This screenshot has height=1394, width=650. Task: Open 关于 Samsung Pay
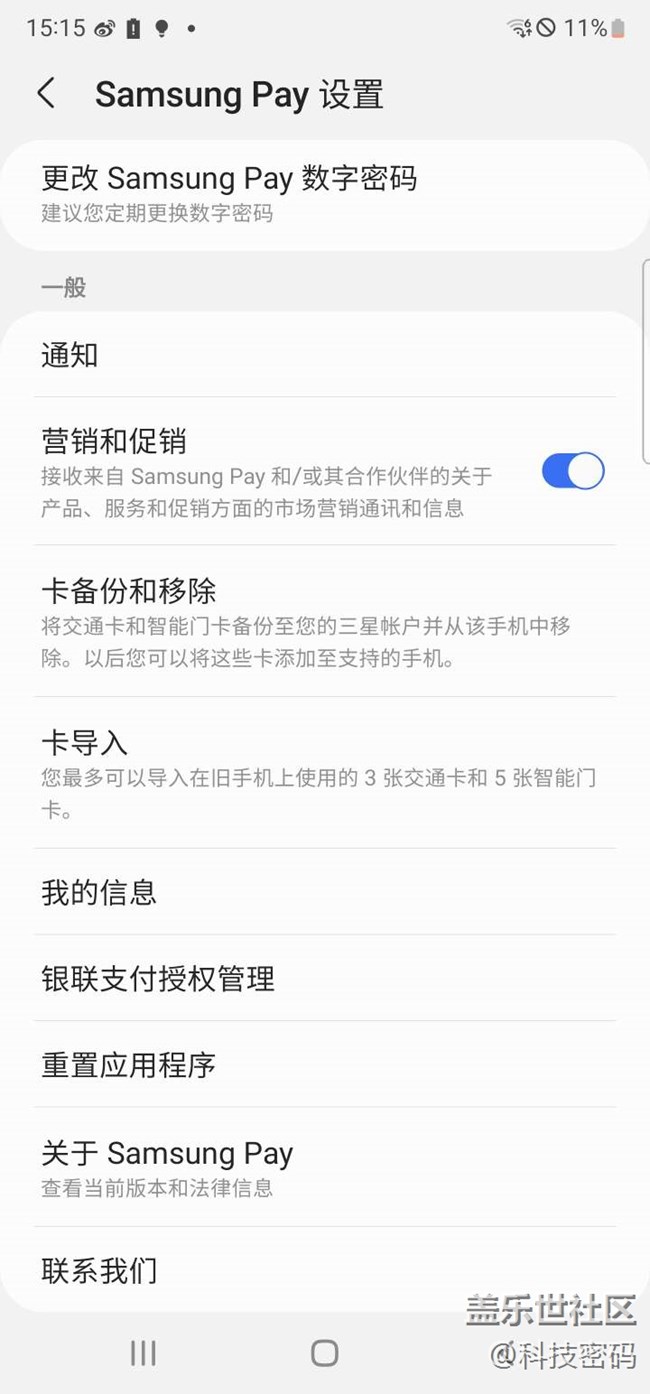tap(324, 1167)
